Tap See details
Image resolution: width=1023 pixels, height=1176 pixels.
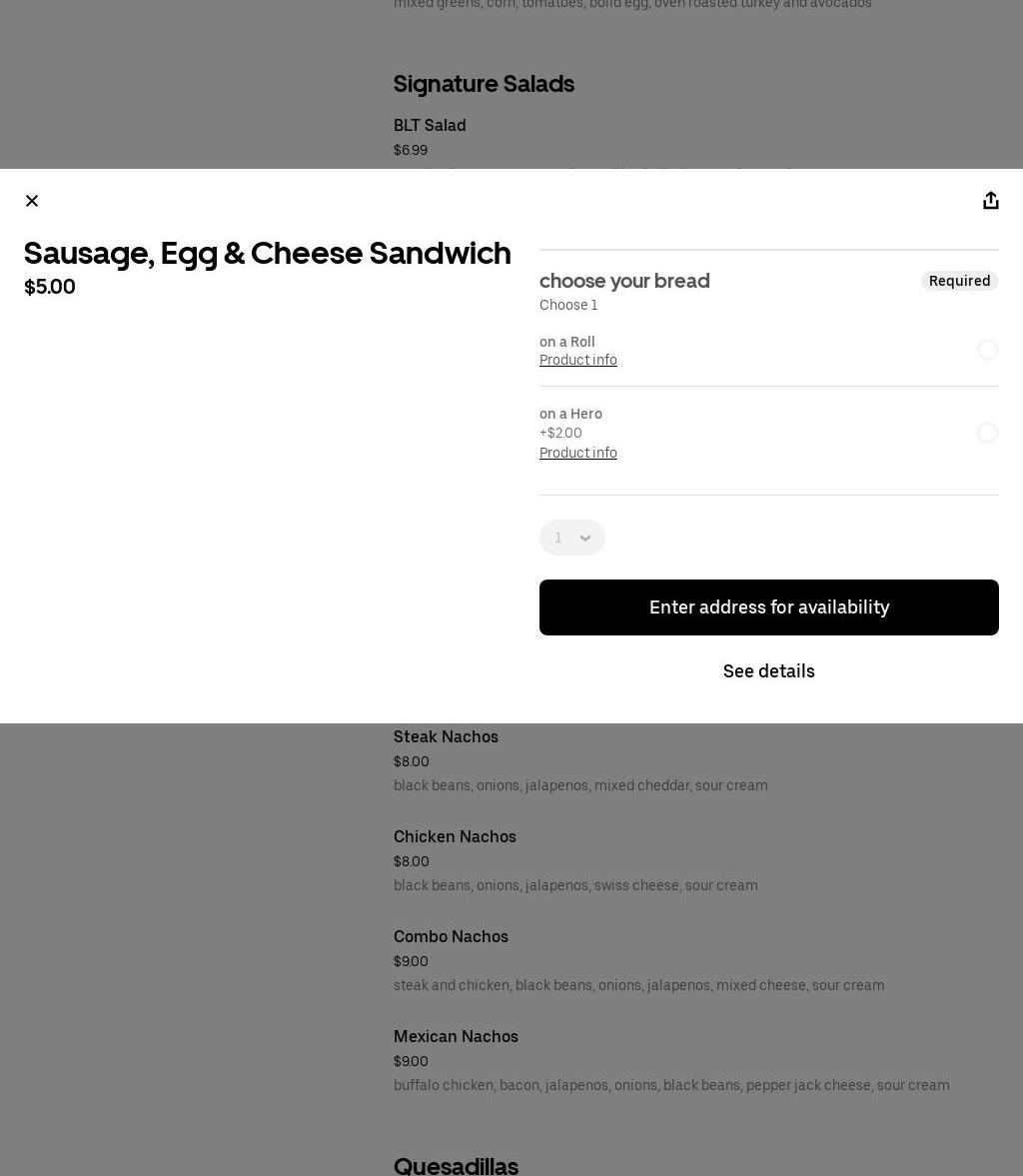(768, 671)
